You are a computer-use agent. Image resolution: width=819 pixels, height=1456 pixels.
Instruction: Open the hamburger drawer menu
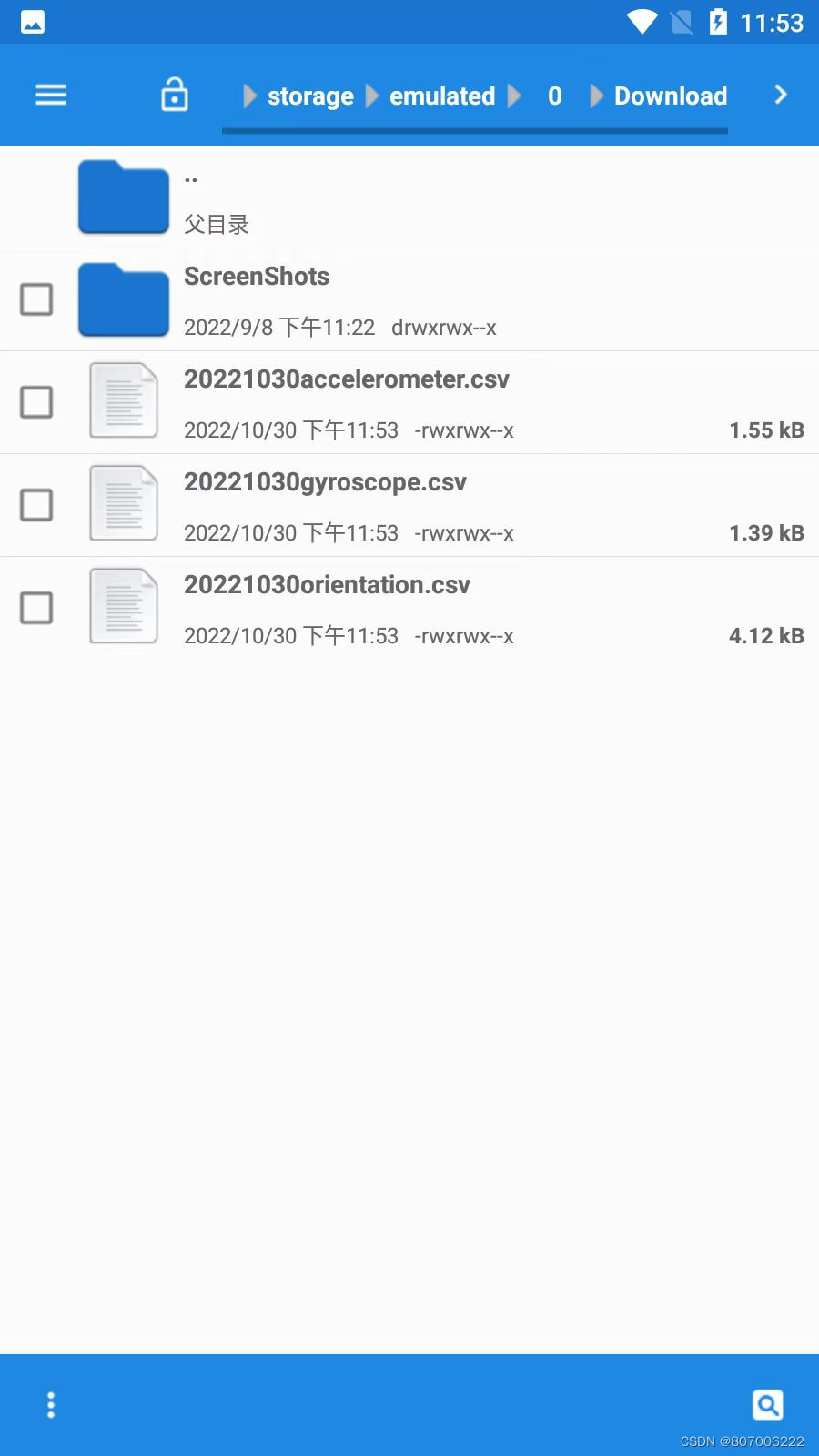[x=51, y=95]
